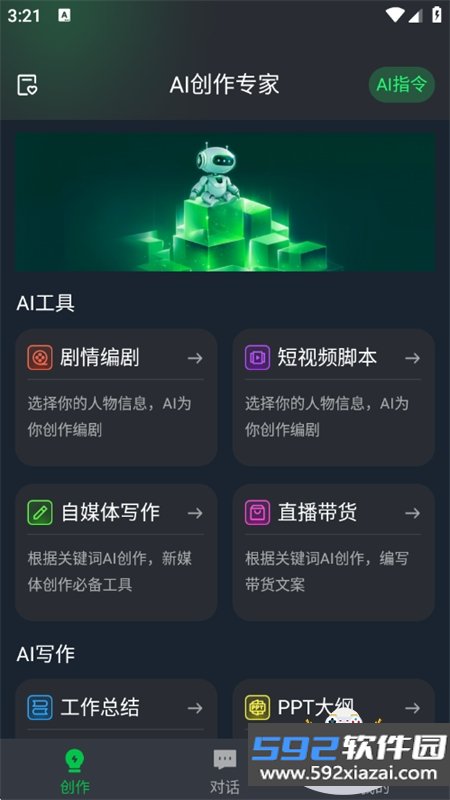Open the 剧情编剧 tool card
450x800 pixels.
(x=116, y=397)
